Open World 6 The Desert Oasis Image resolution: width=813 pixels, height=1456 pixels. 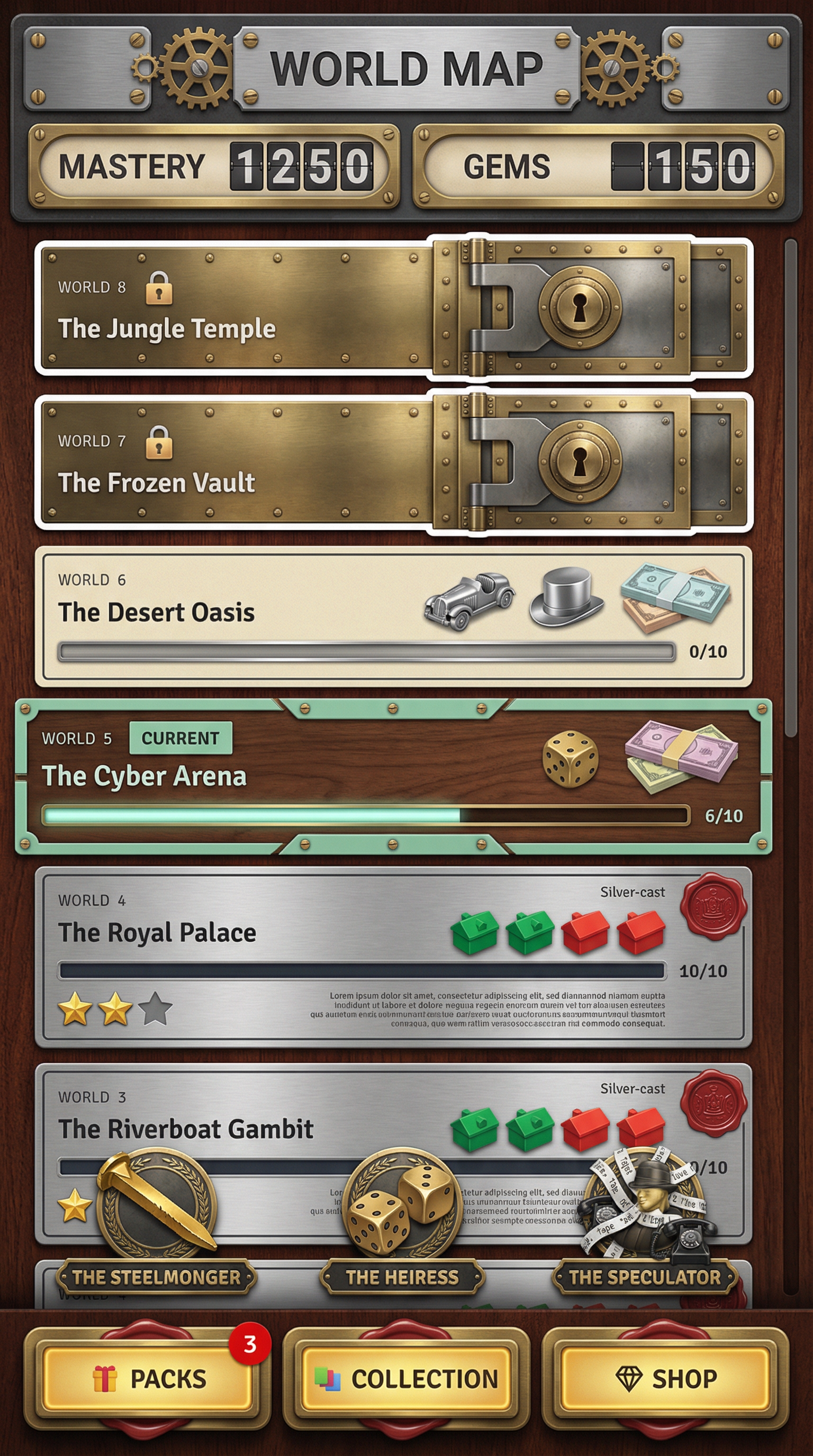[393, 616]
